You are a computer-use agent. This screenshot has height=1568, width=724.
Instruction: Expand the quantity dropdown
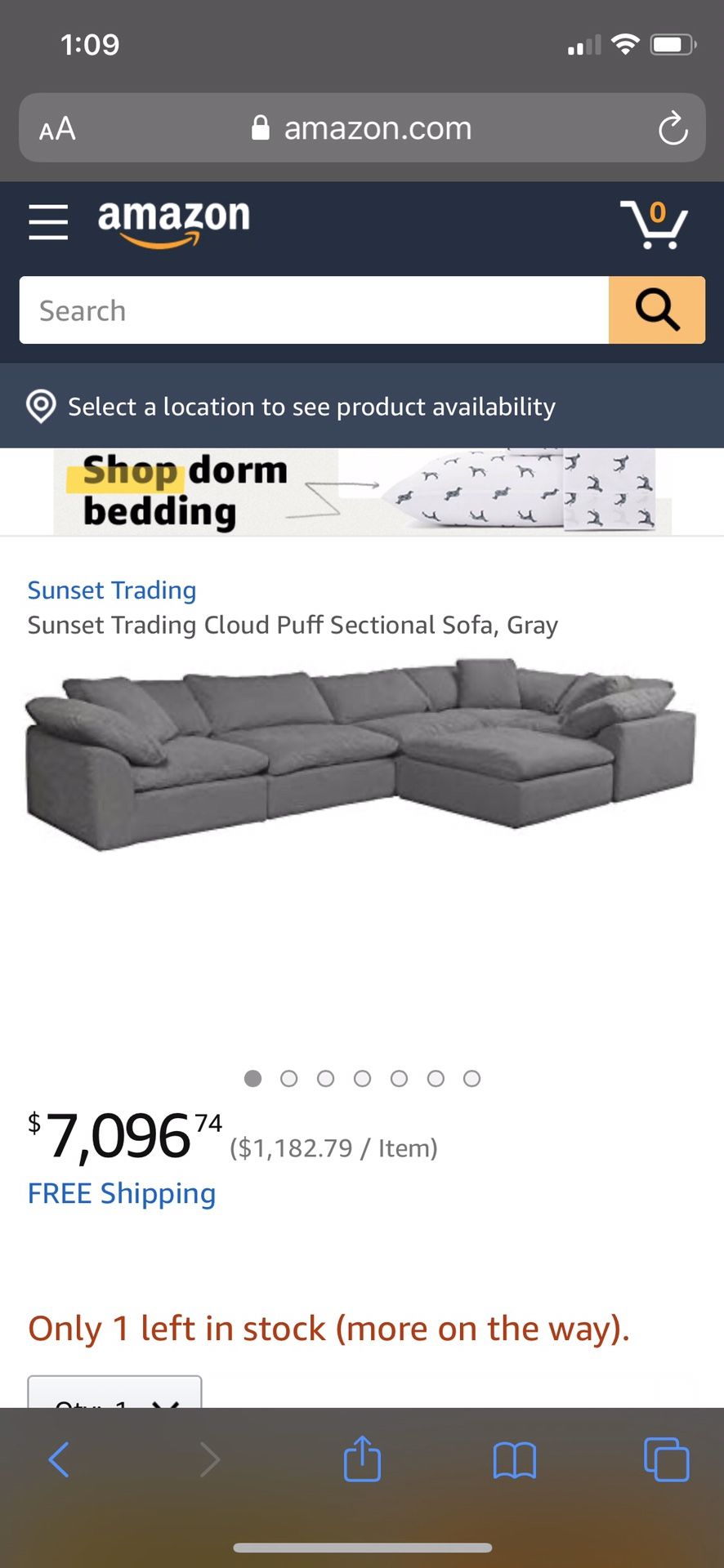tap(115, 1392)
